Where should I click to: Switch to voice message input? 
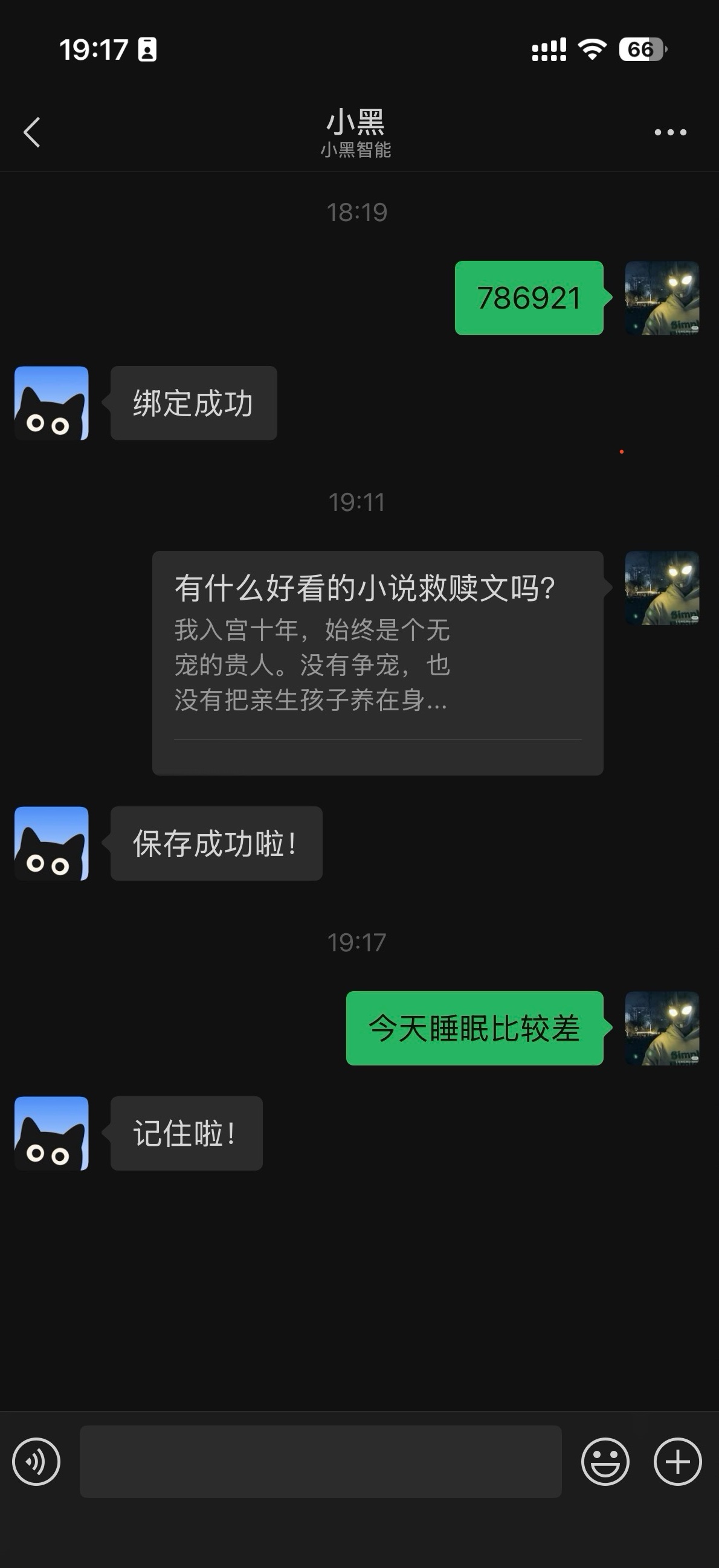(36, 1461)
